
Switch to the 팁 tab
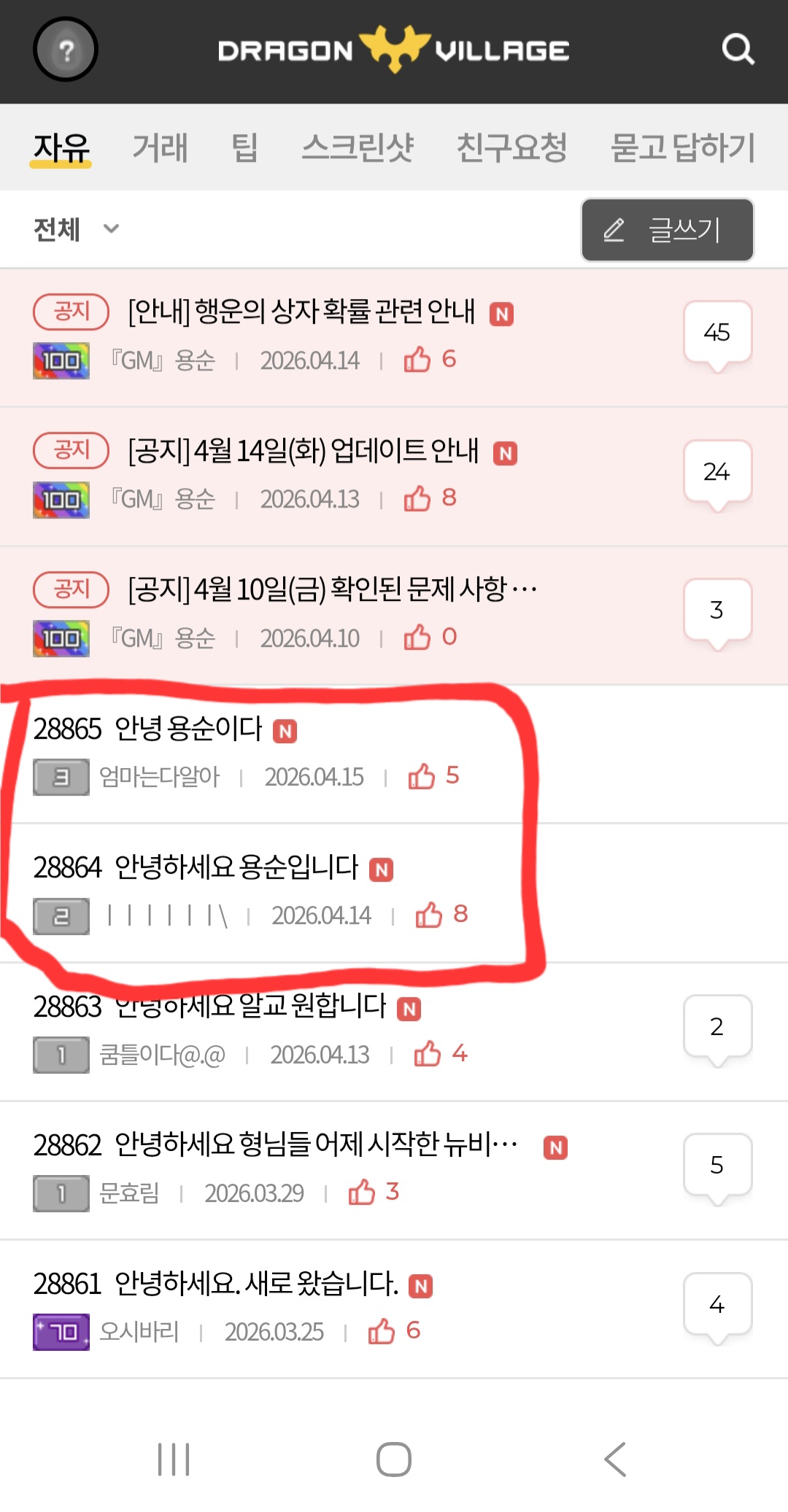[x=244, y=147]
